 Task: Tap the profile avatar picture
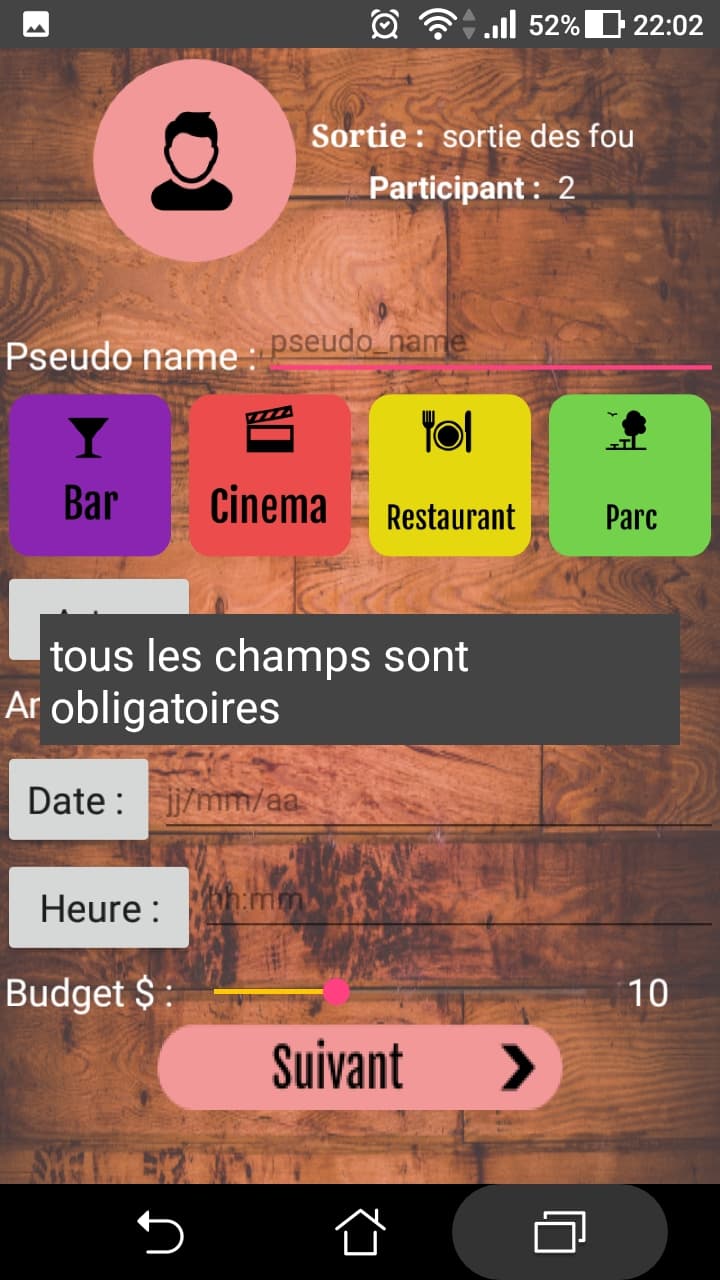pos(194,160)
